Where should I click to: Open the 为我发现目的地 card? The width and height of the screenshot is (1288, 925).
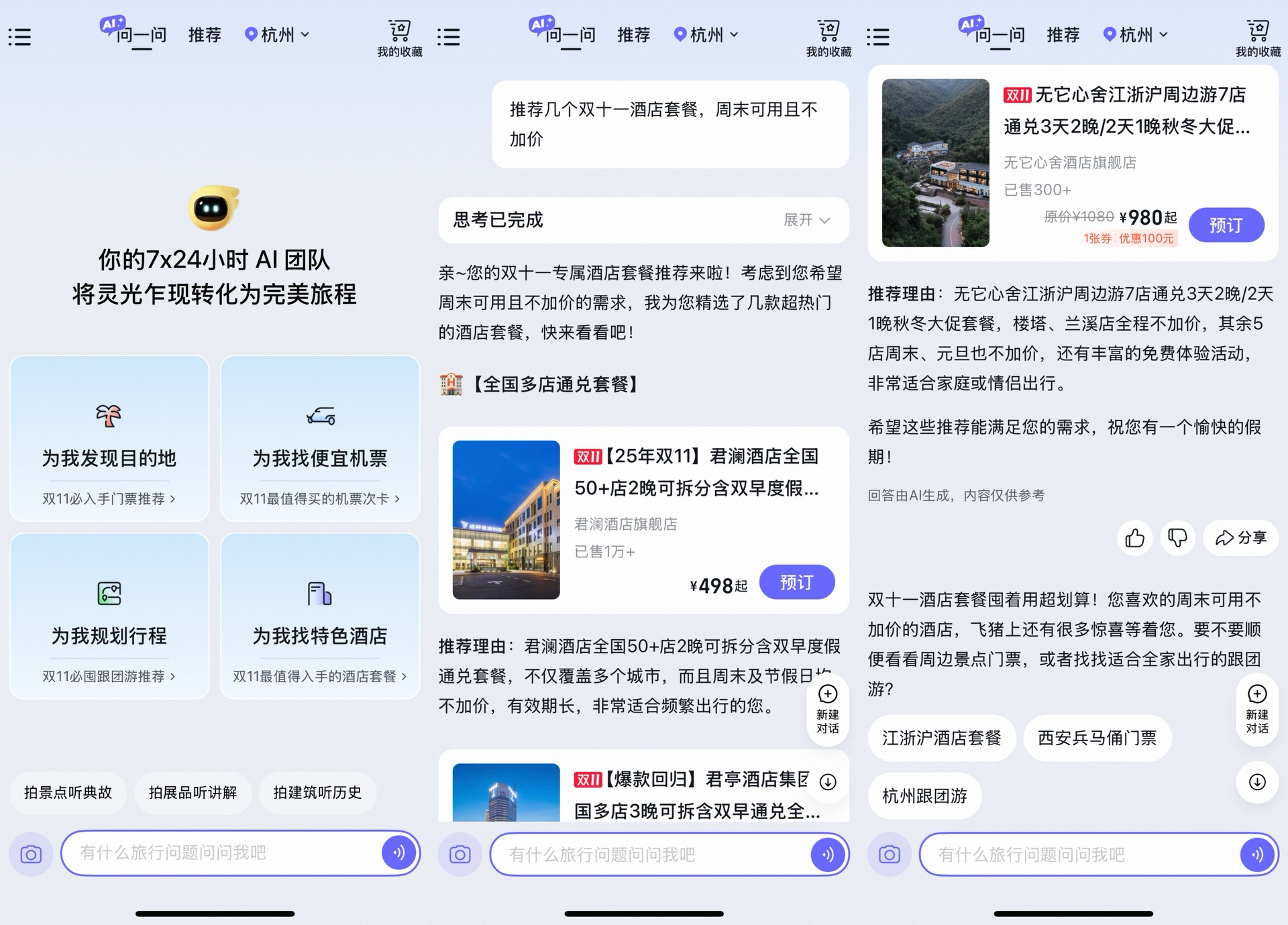(x=109, y=439)
